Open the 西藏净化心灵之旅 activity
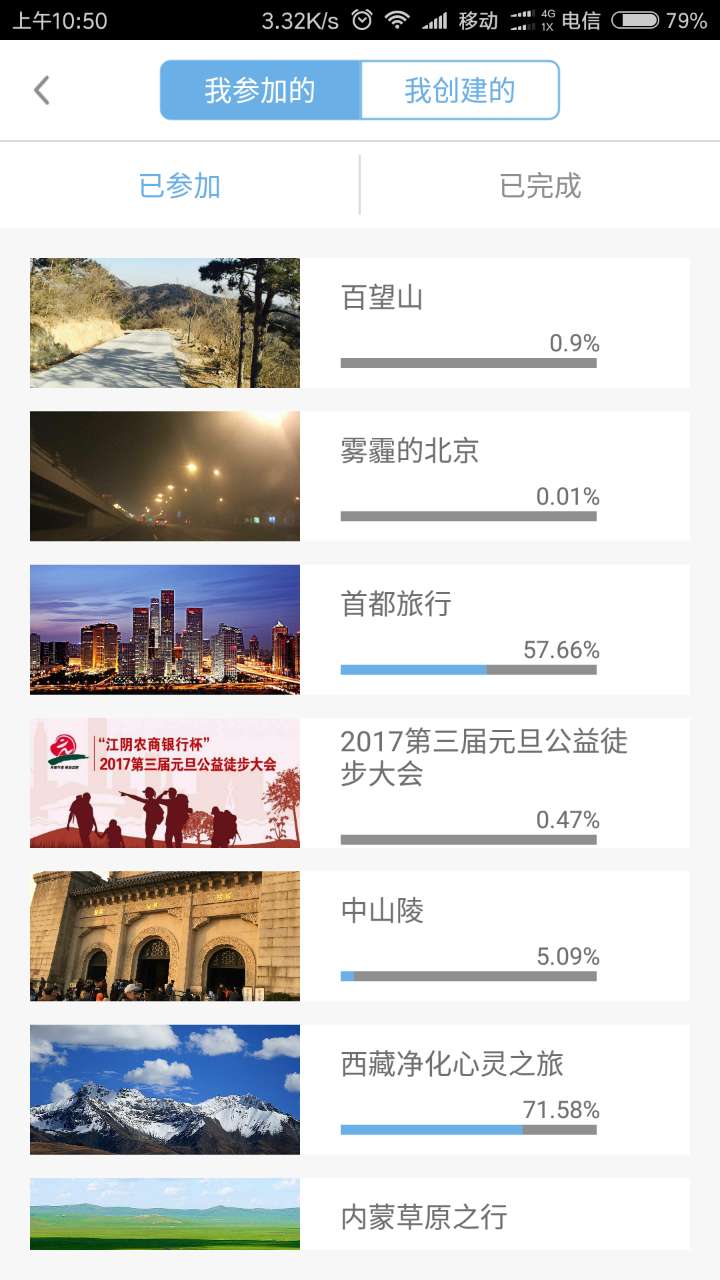 [x=360, y=1090]
